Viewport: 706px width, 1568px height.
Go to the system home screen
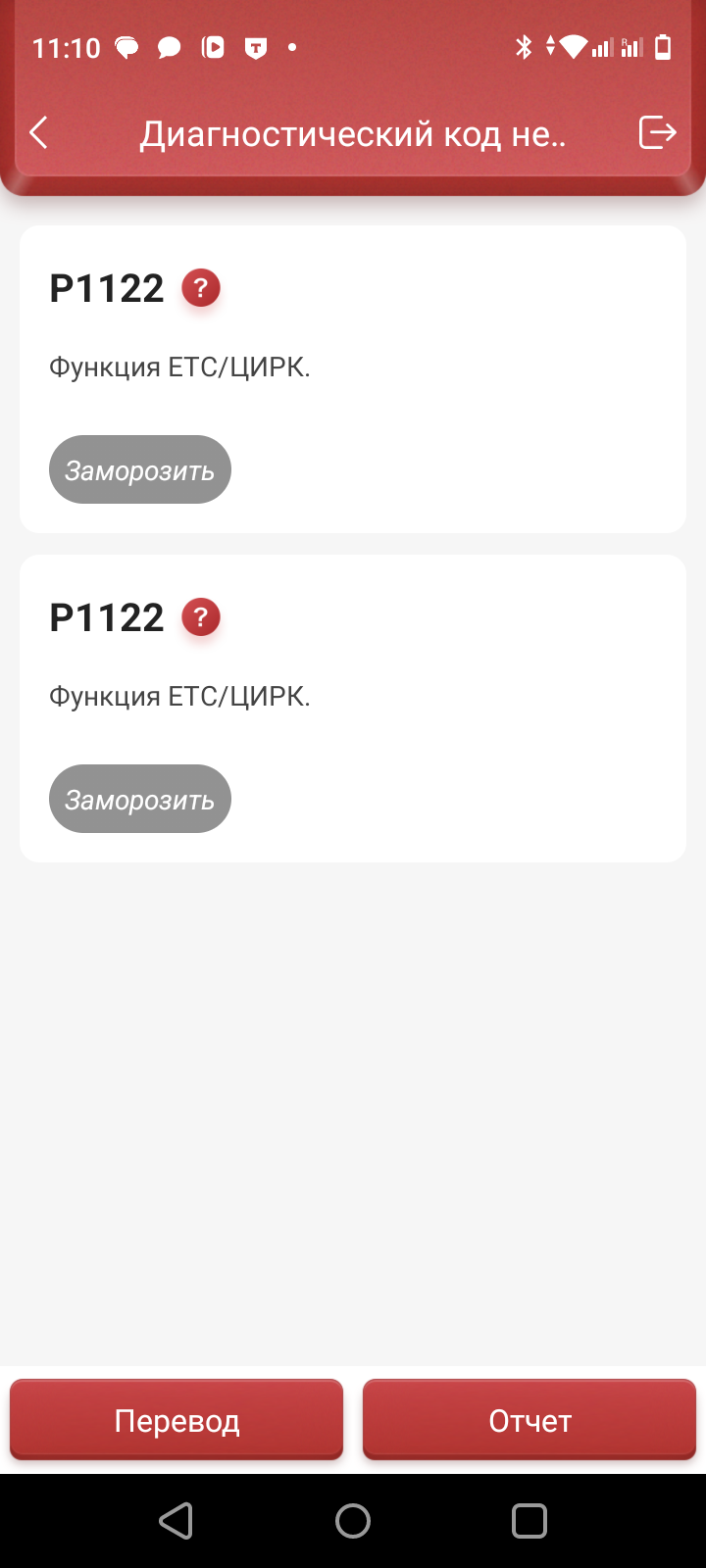(353, 1521)
